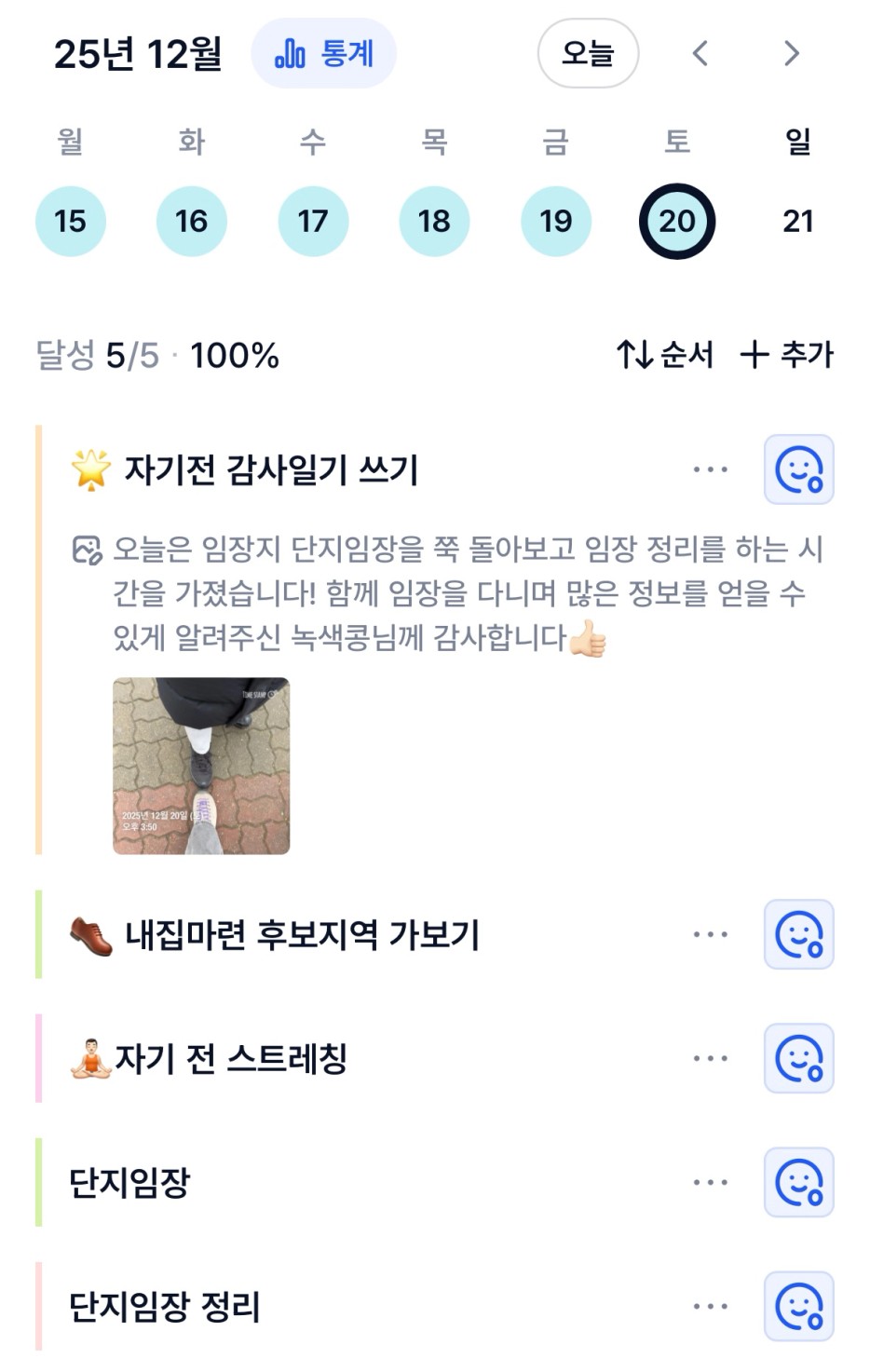The width and height of the screenshot is (870, 1372).
Task: Change task order with 순서
Action: 665,355
